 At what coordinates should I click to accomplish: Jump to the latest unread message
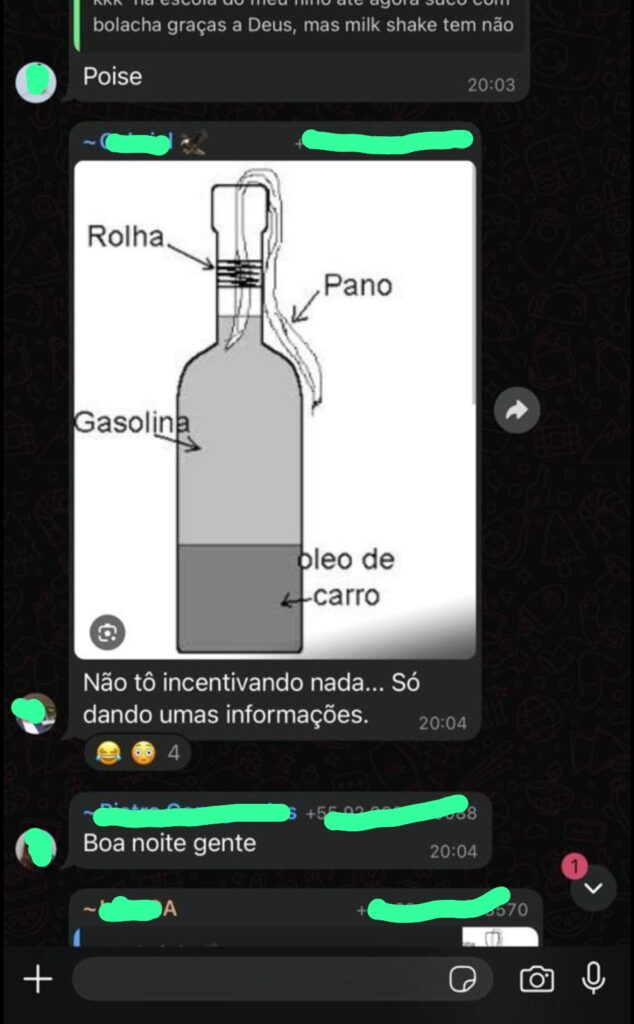[593, 887]
